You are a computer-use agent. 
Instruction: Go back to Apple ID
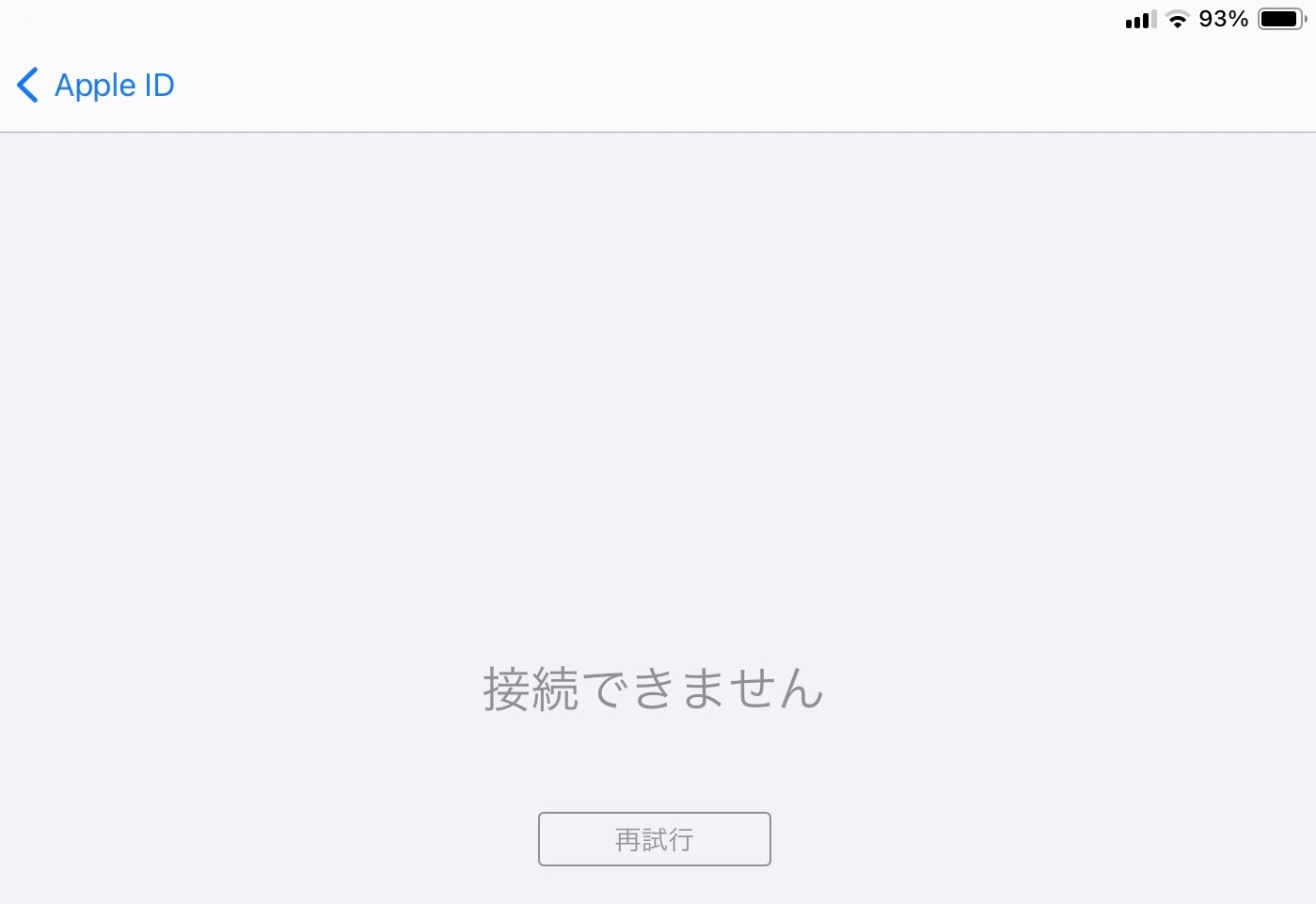(x=96, y=86)
